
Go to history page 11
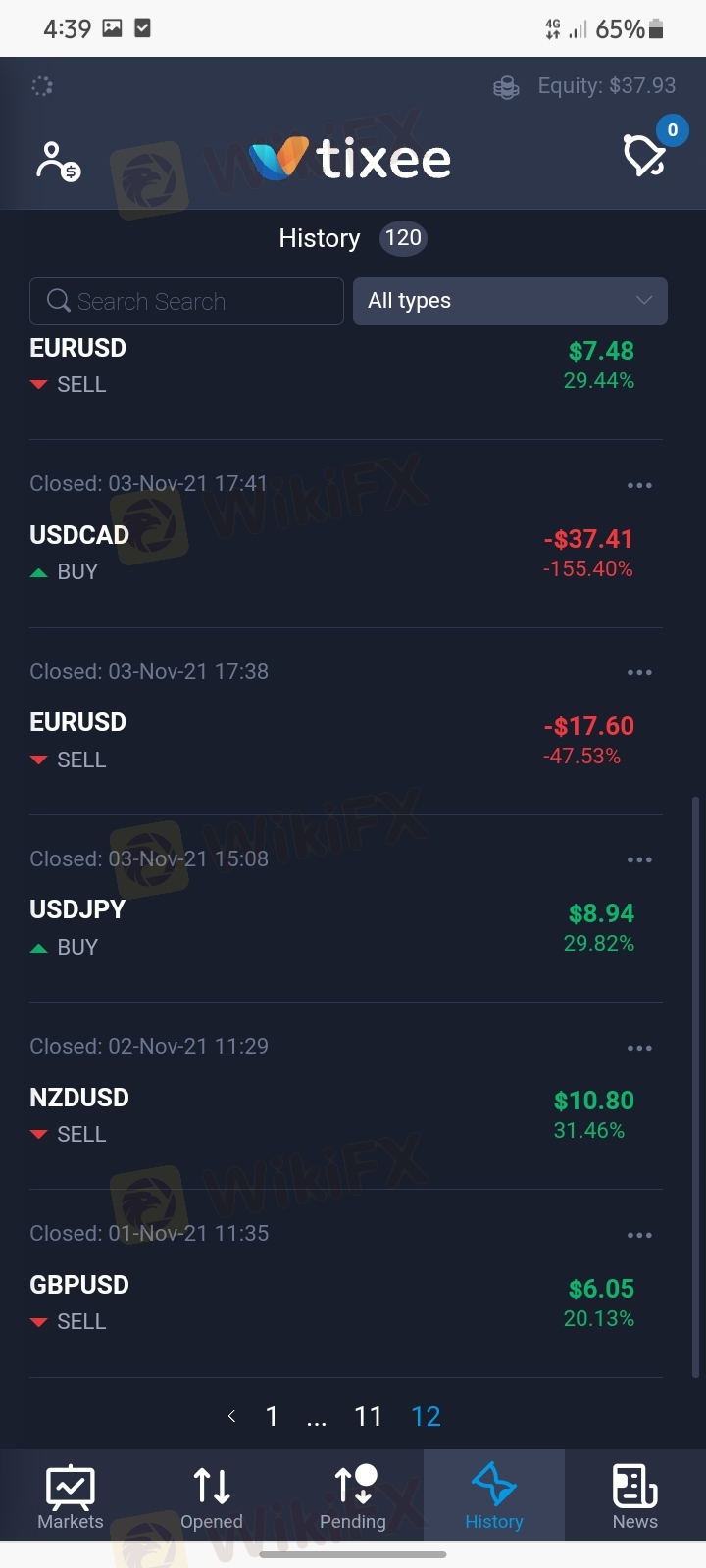tap(368, 1416)
